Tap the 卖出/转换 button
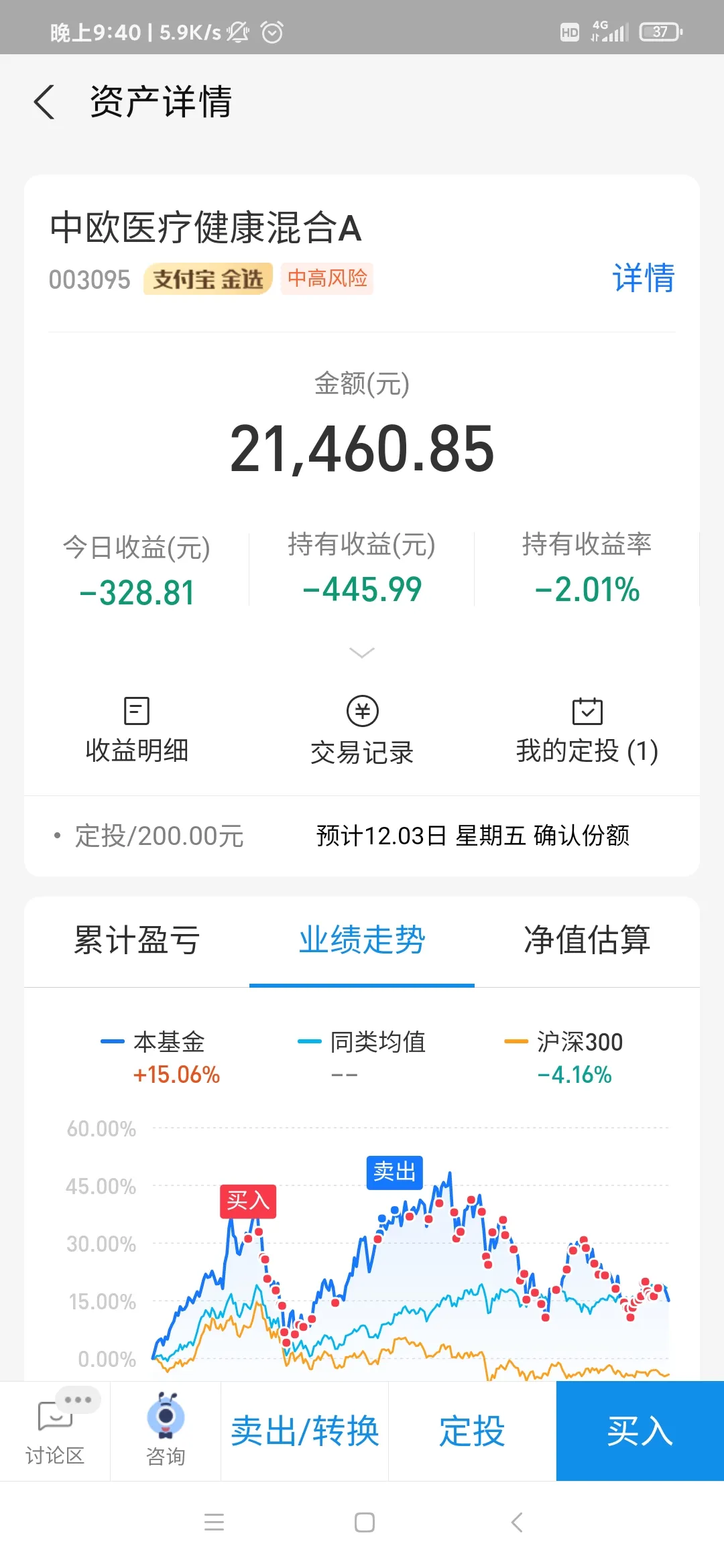The height and width of the screenshot is (1568, 724). click(x=305, y=1431)
